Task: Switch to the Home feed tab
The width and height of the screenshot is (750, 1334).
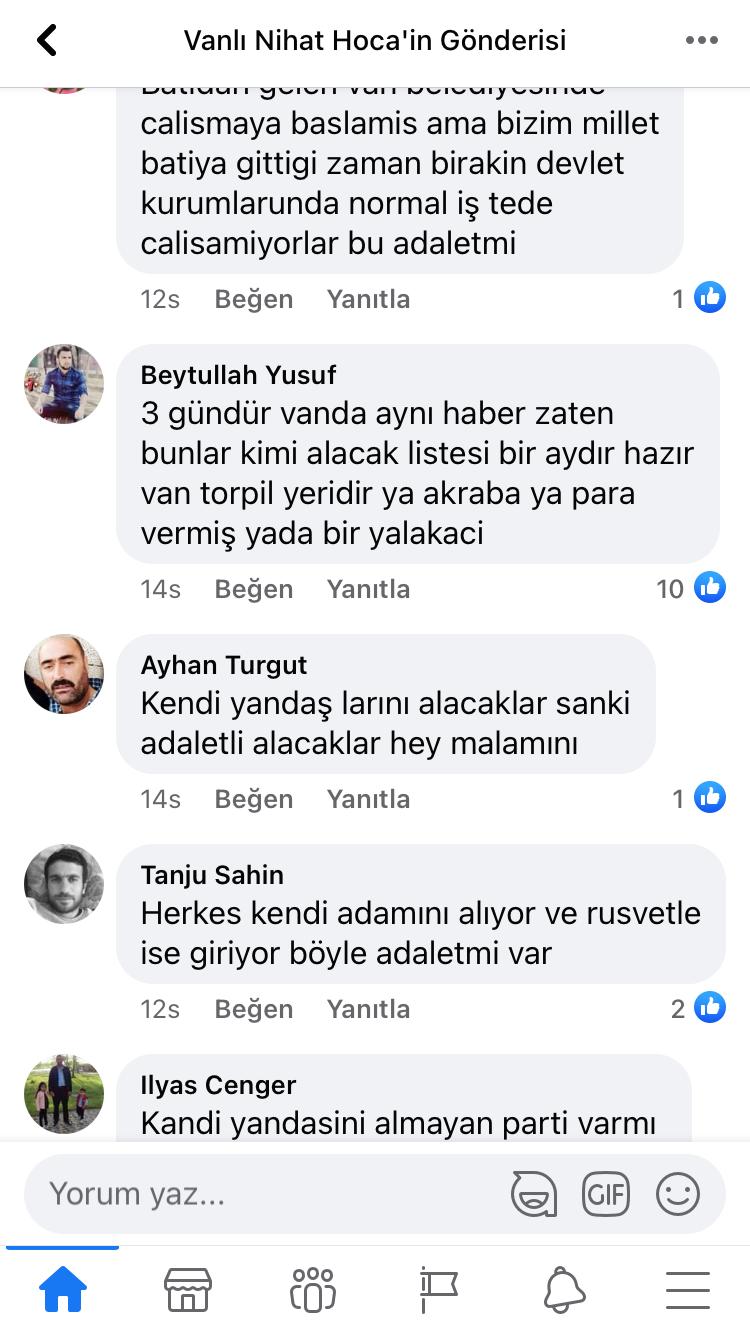Action: (62, 1289)
